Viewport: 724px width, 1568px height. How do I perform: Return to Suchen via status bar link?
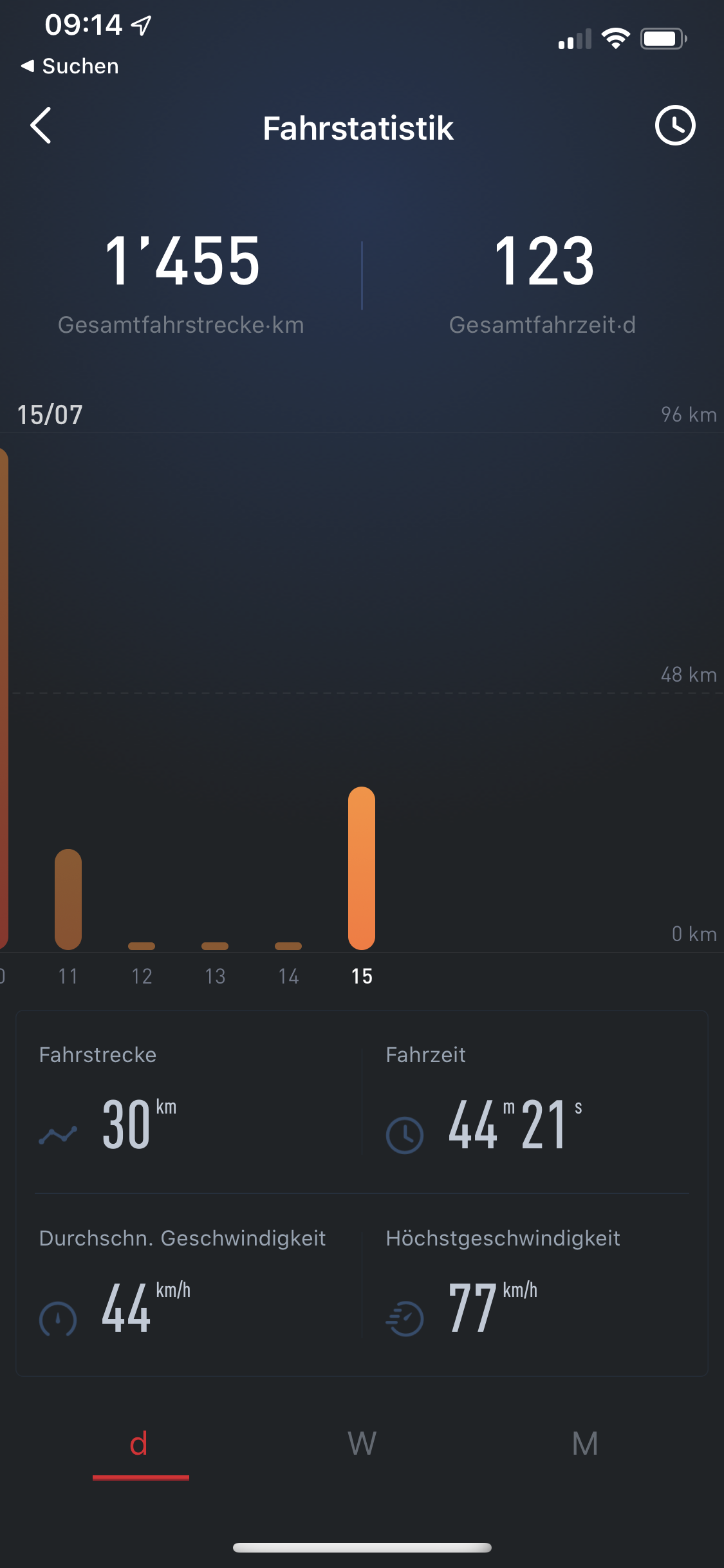70,66
